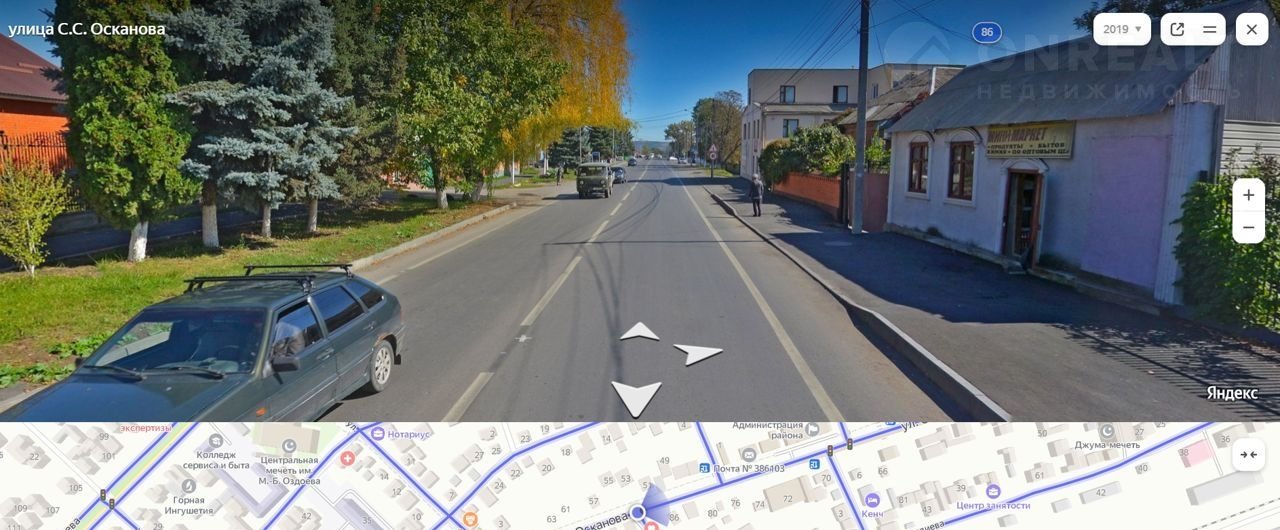Open panorama in a new window

click(x=1177, y=29)
